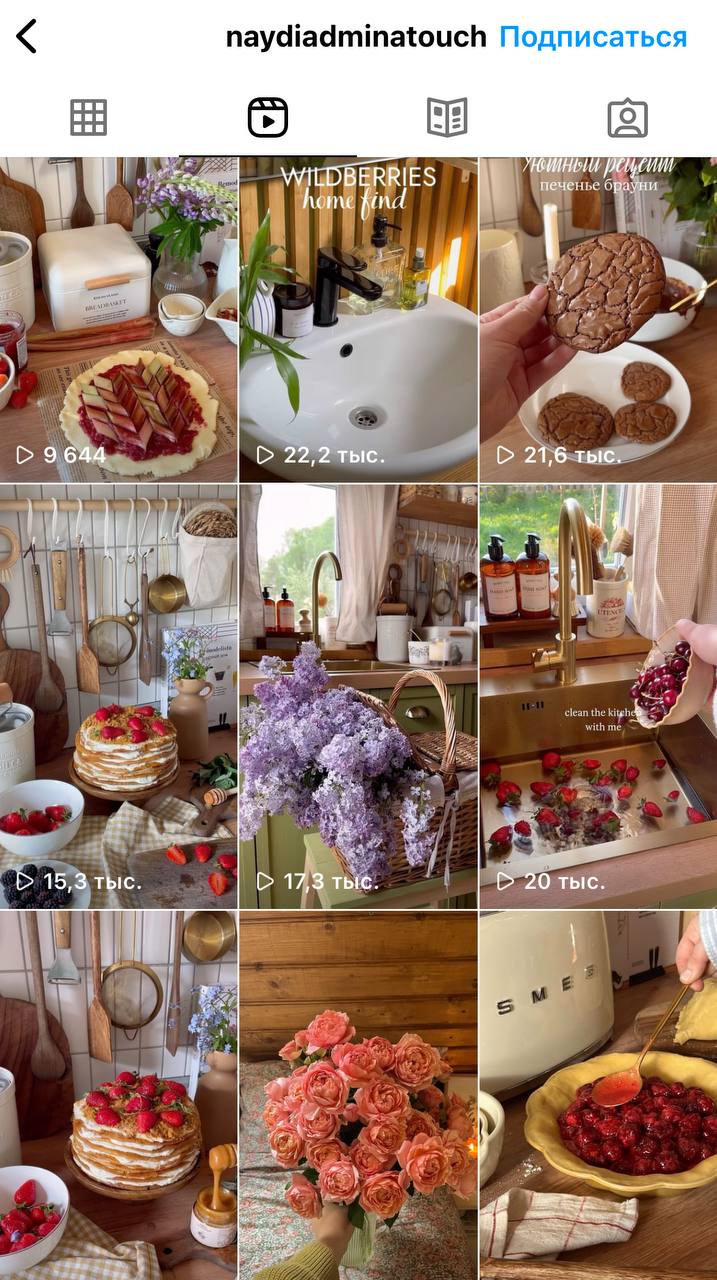
Task: Switch to the tagged photos tab
Action: coord(627,118)
